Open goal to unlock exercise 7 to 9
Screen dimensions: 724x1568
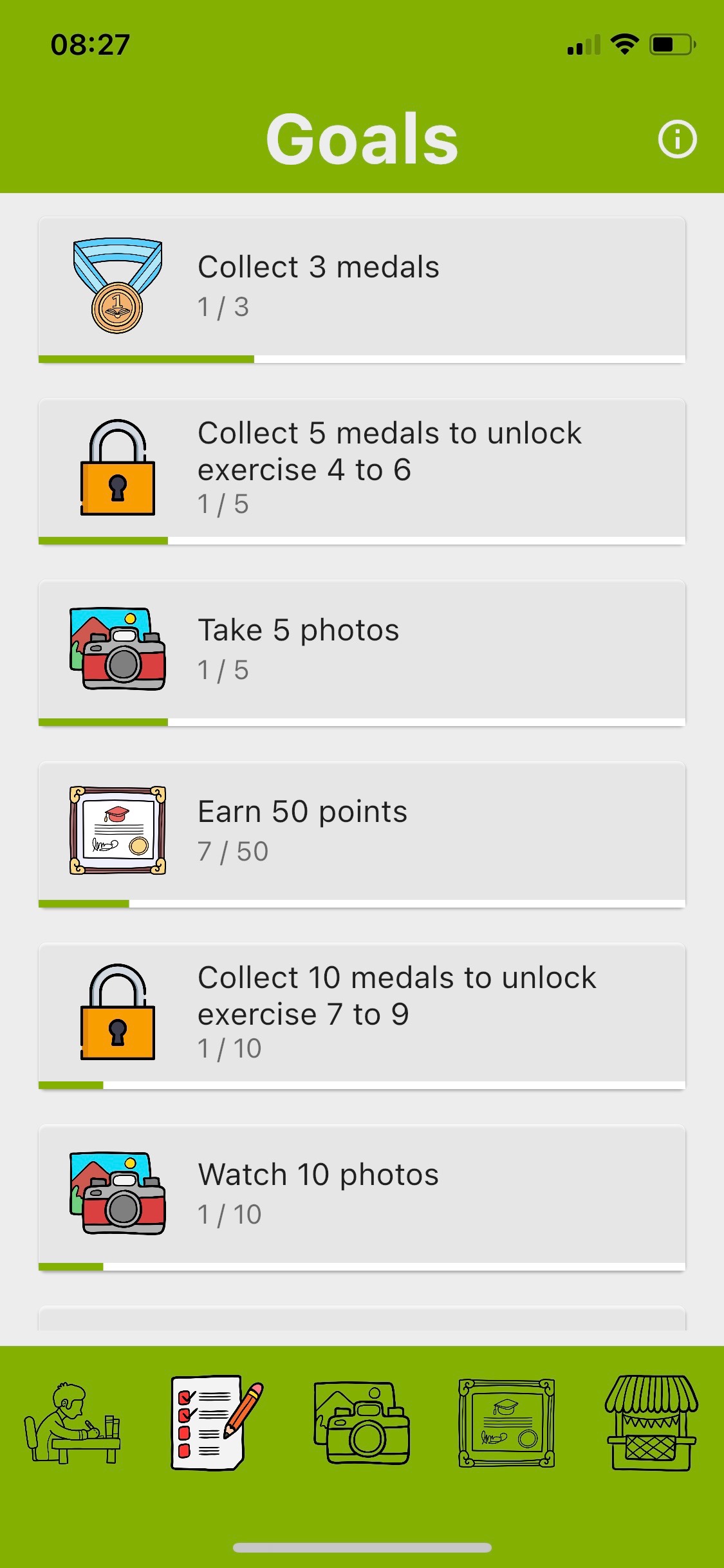(362, 1013)
